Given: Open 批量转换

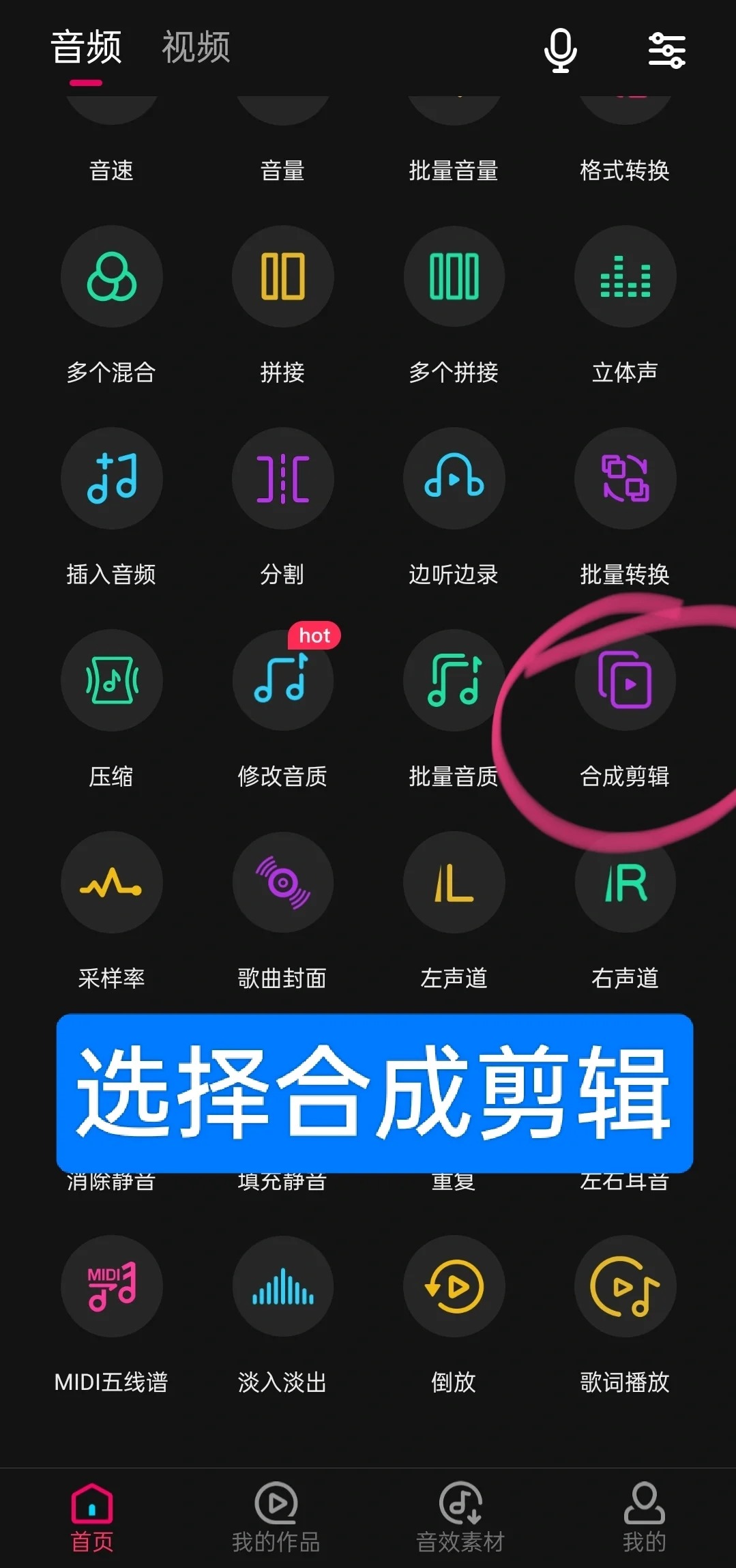Looking at the screenshot, I should point(625,479).
